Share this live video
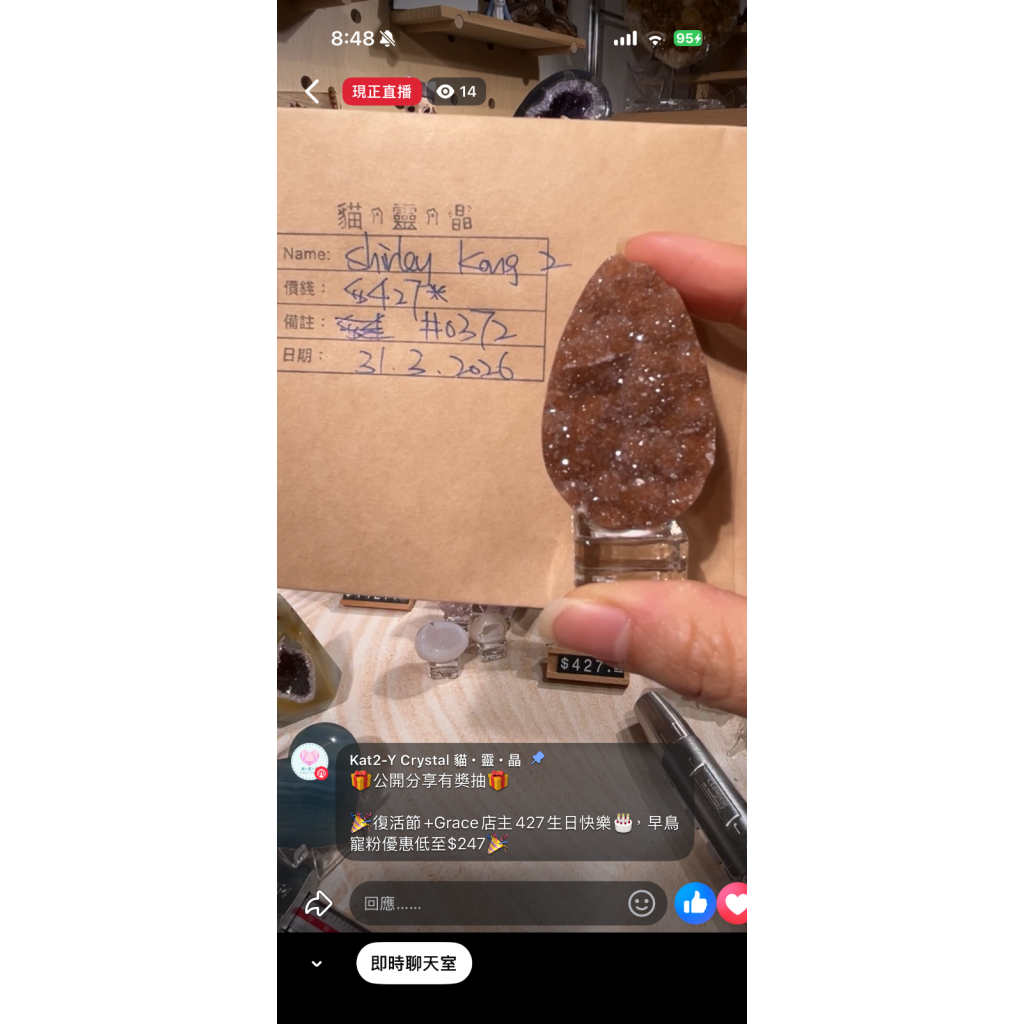This screenshot has width=1024, height=1024. tap(319, 904)
